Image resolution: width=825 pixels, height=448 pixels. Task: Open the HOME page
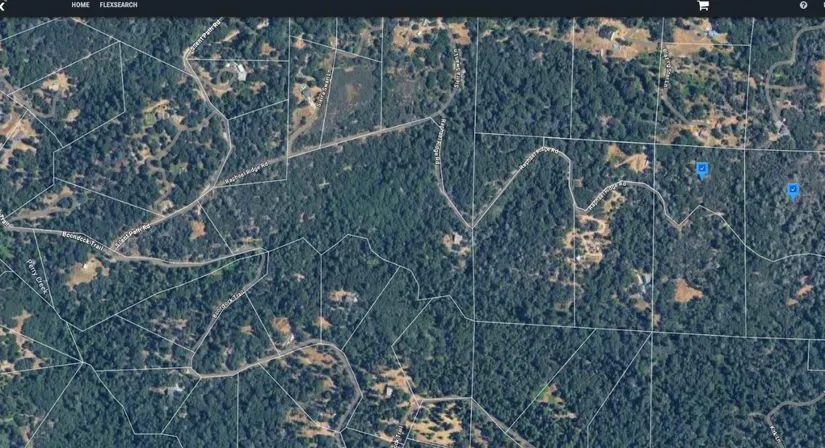point(80,5)
